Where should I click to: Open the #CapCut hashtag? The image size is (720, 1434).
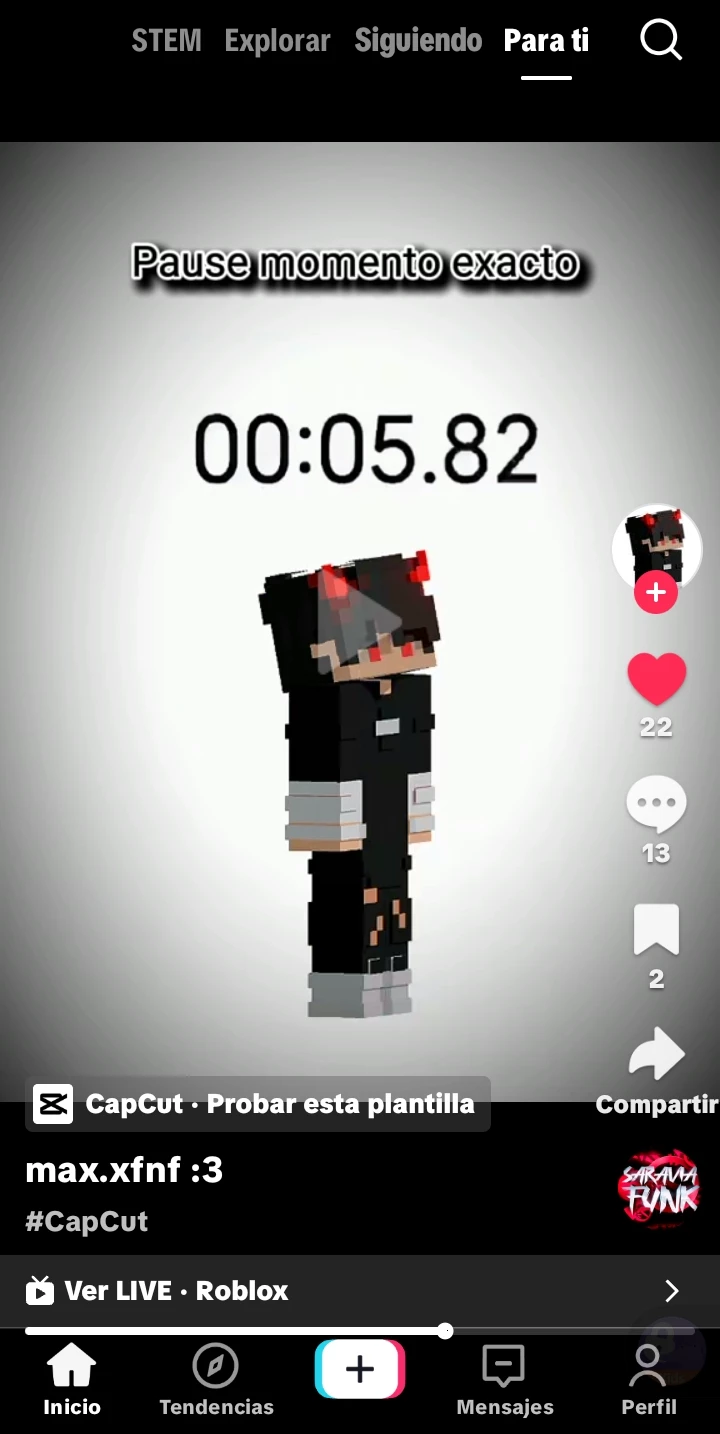point(87,1221)
